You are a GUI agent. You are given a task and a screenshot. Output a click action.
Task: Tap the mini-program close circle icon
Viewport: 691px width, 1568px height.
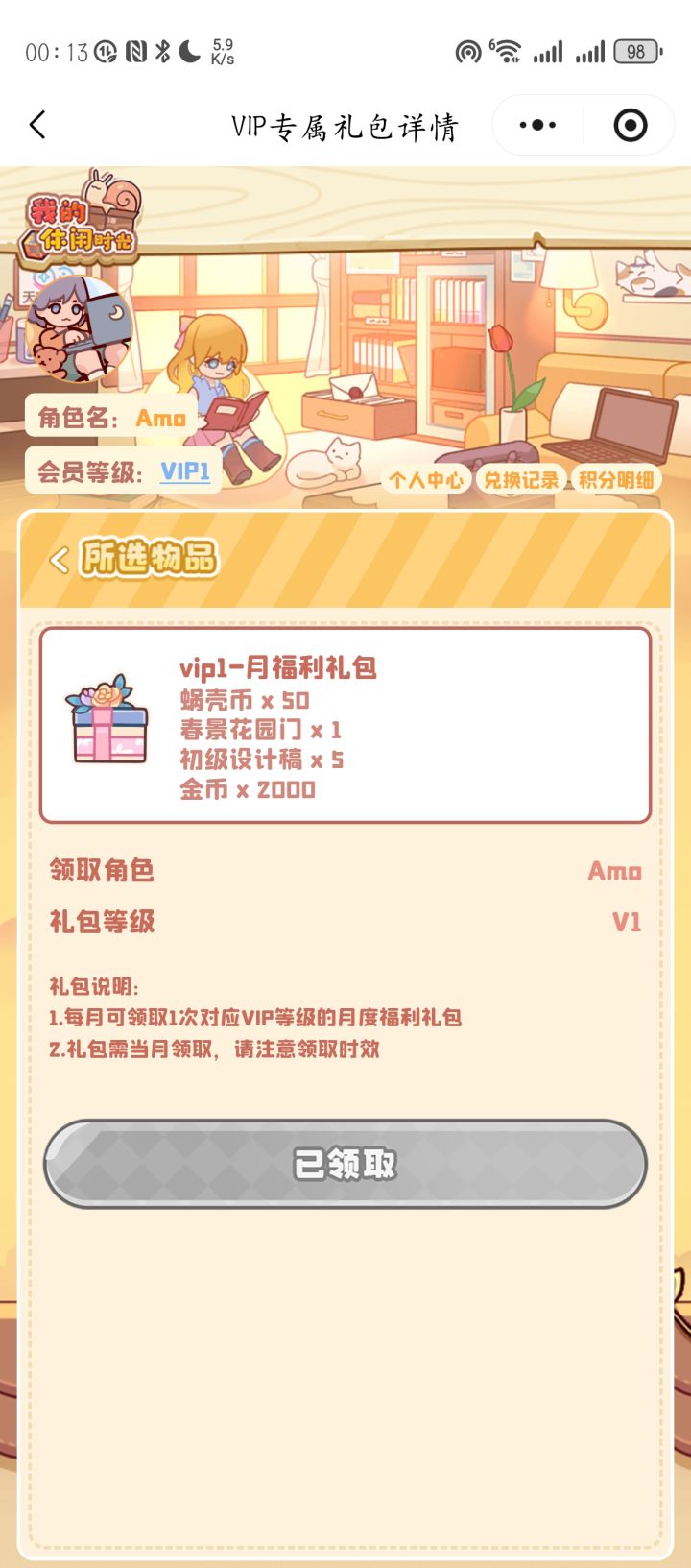629,125
